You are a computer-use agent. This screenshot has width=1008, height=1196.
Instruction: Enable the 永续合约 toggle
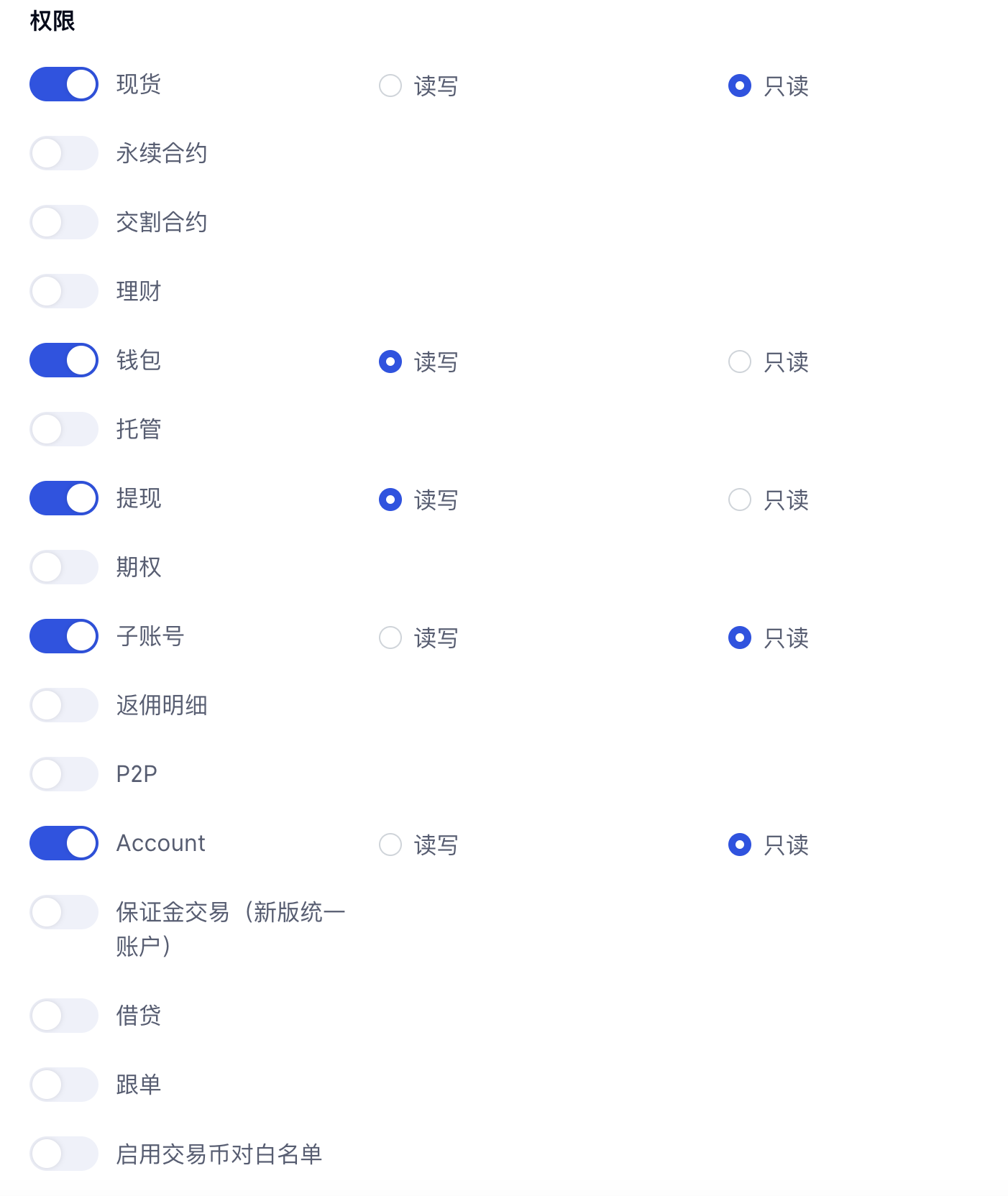(x=63, y=153)
